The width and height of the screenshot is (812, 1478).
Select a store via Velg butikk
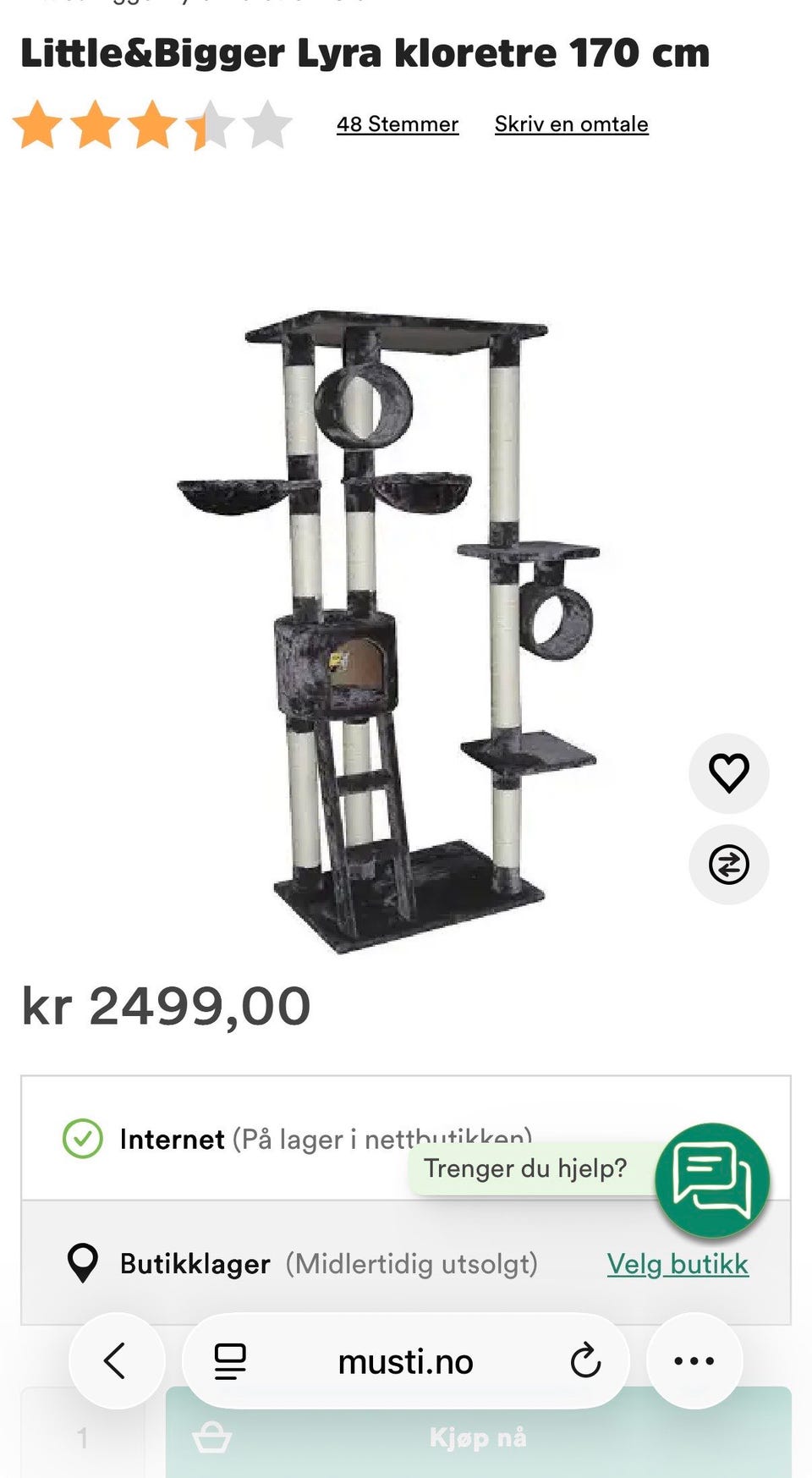(678, 1264)
